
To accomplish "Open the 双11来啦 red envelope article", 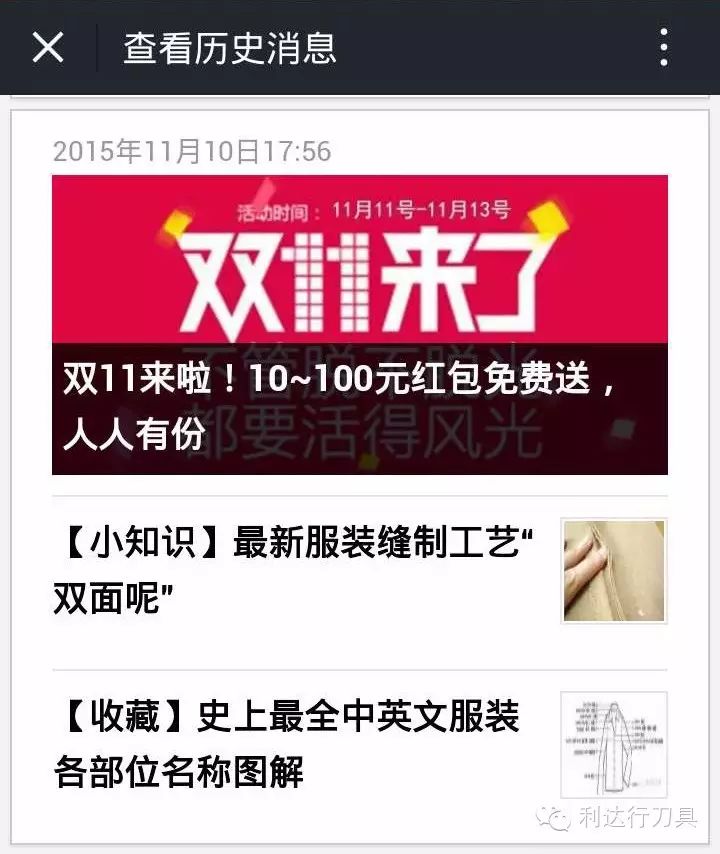I will [359, 324].
